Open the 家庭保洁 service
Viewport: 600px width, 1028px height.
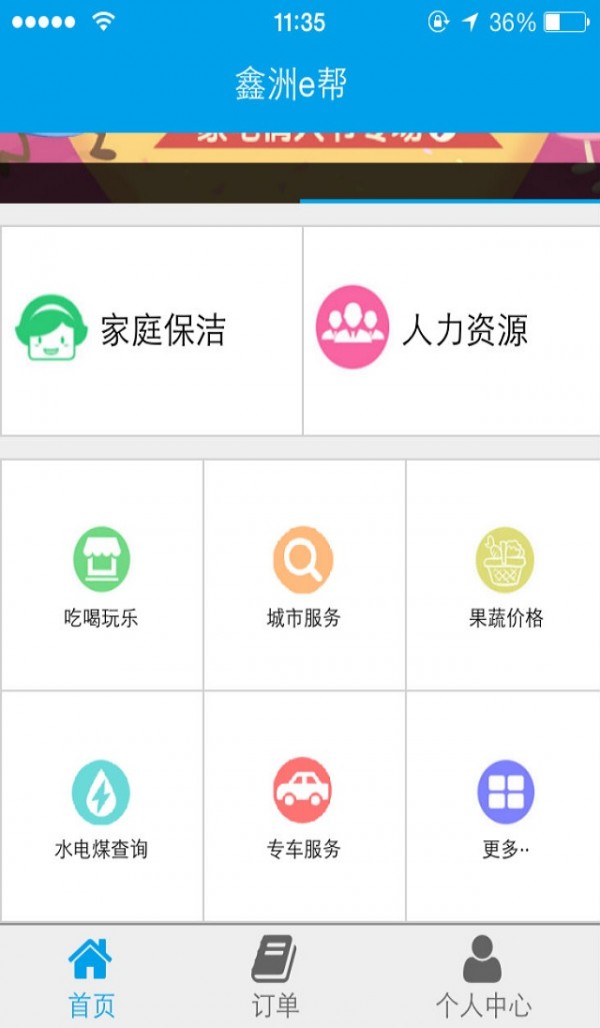[x=151, y=330]
